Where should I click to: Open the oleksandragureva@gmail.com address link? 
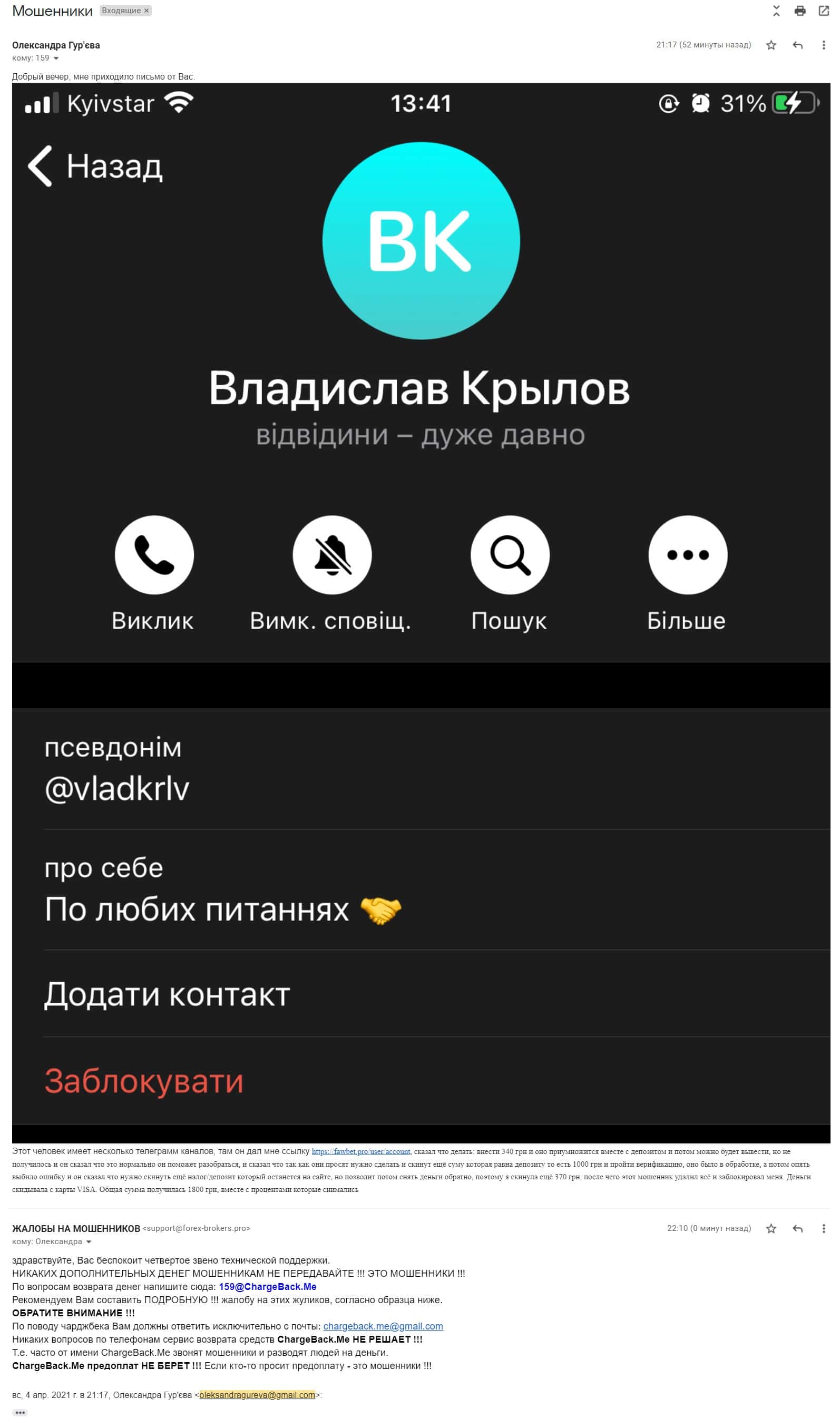[x=257, y=1395]
